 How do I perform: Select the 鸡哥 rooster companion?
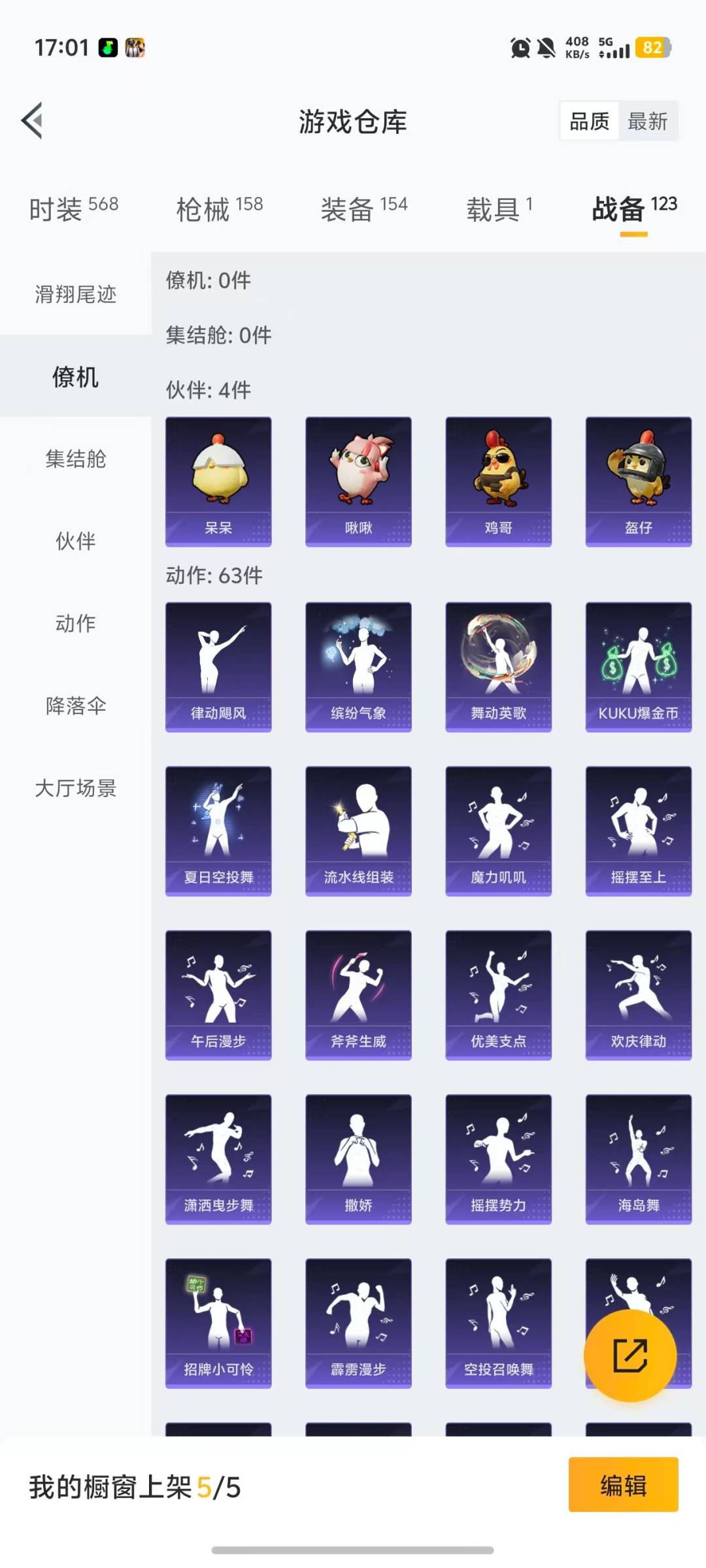(498, 479)
